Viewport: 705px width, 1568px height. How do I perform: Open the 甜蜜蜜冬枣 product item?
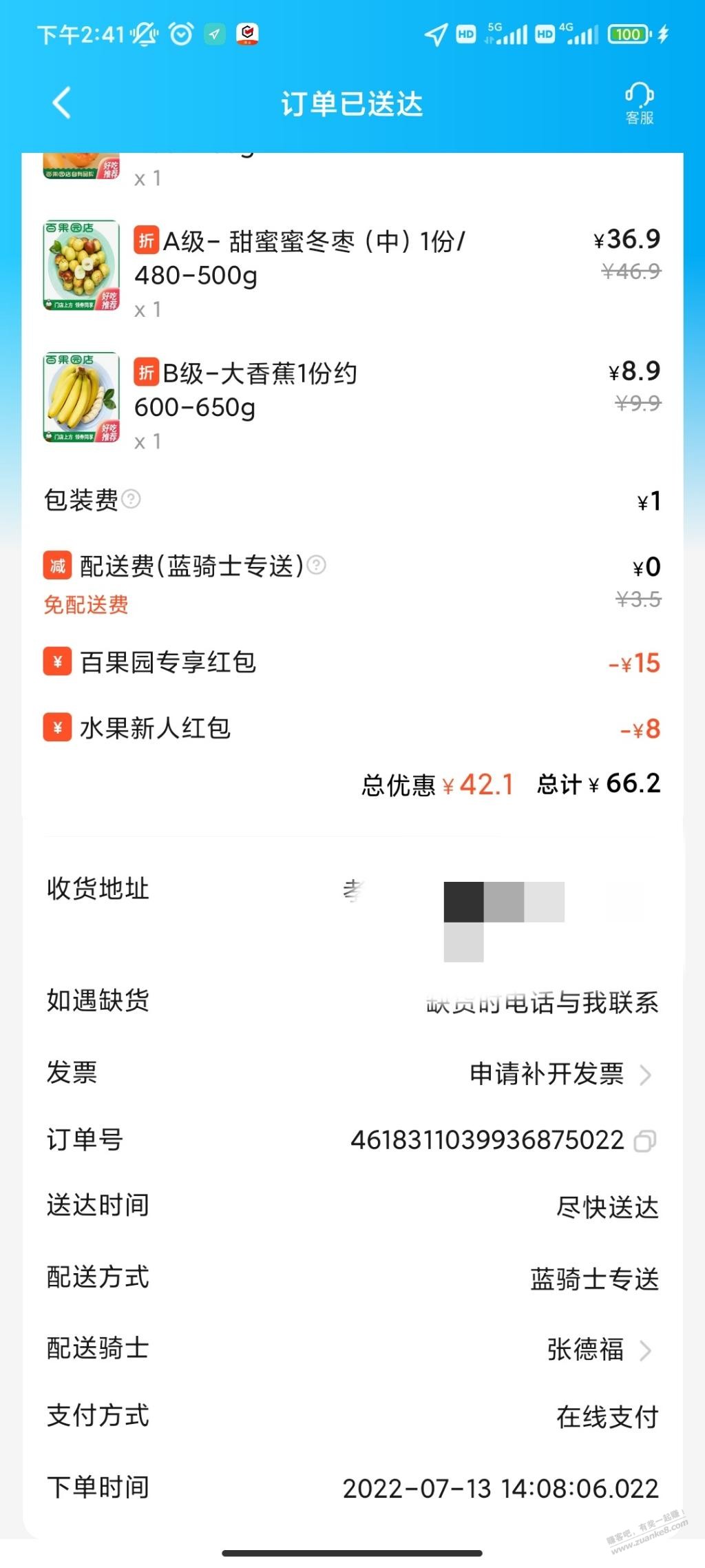[352, 268]
